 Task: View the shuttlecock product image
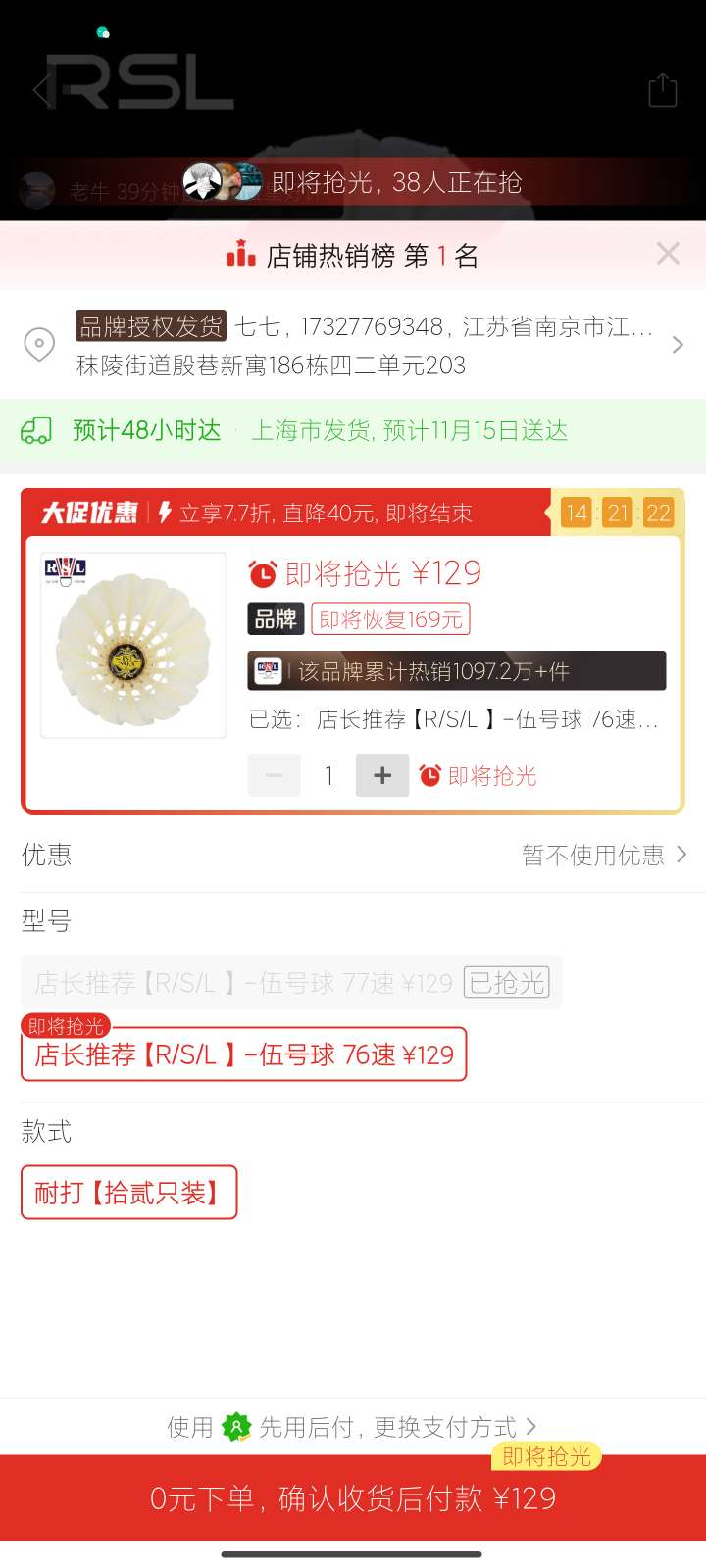133,646
